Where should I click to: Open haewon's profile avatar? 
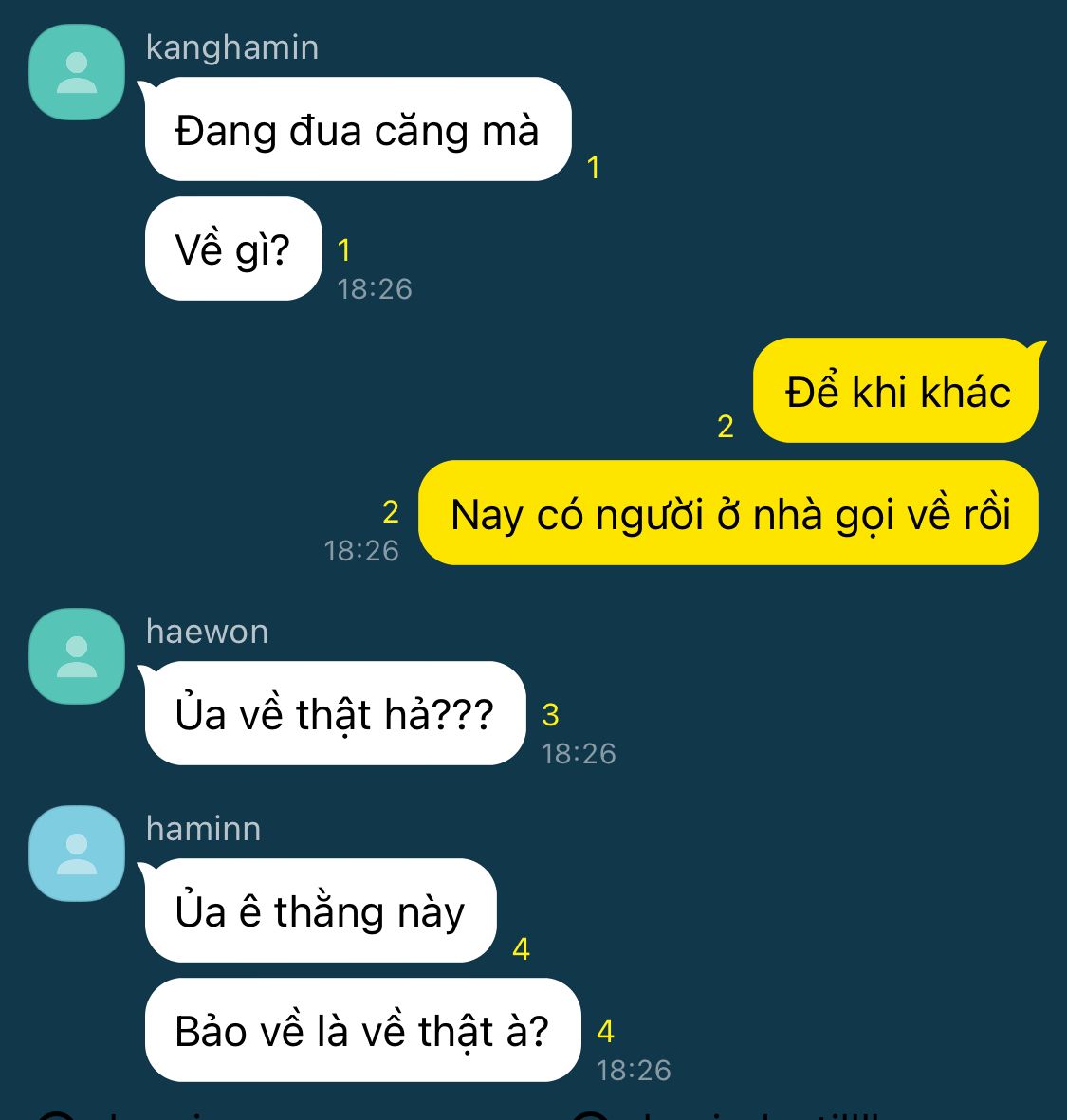[77, 656]
